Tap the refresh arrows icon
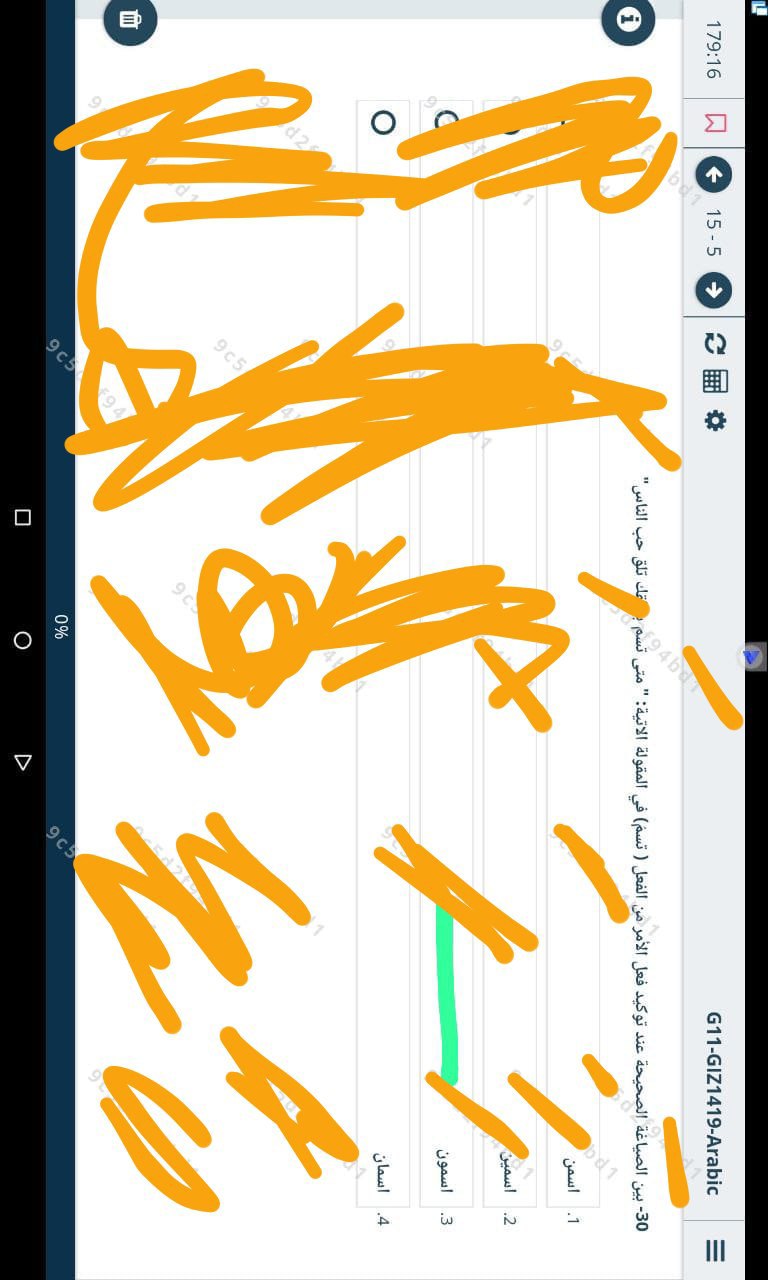768x1280 pixels. coord(715,343)
